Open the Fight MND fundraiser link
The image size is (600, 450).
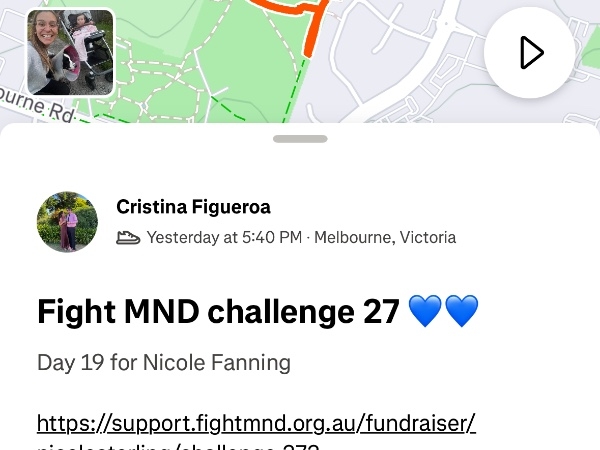click(256, 423)
